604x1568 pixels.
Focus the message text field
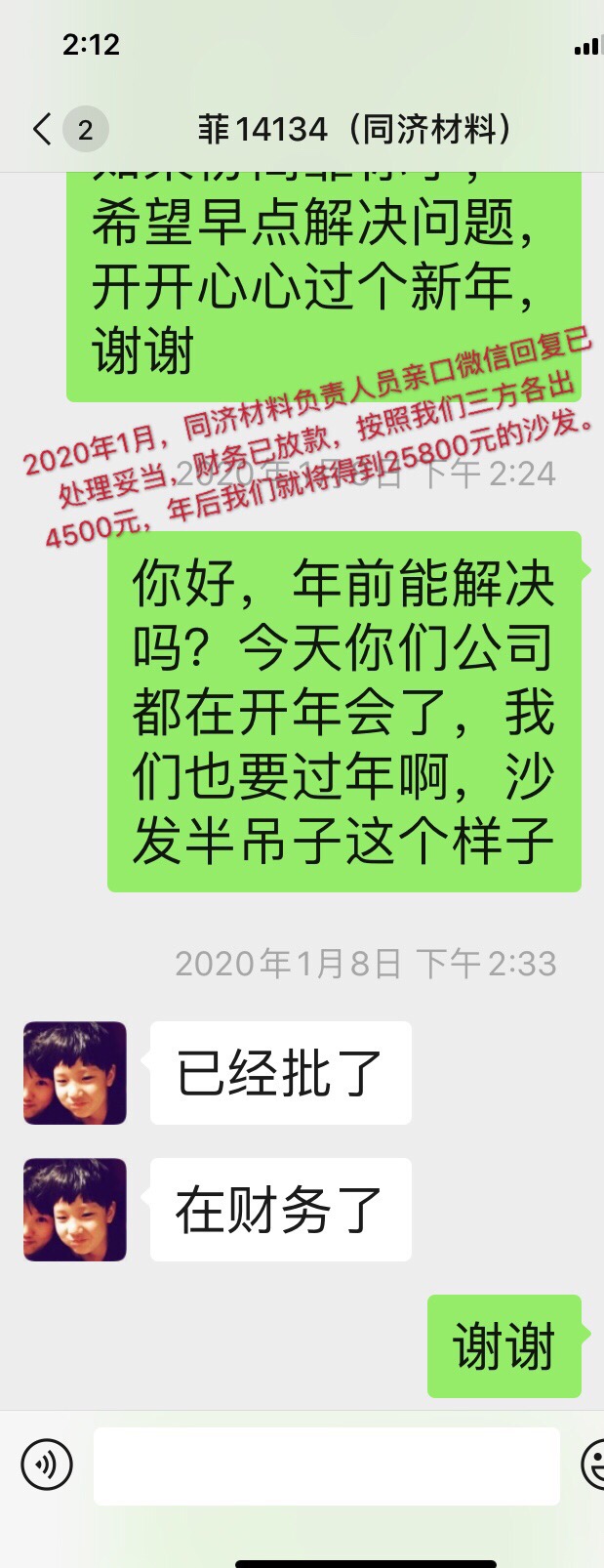326,1465
